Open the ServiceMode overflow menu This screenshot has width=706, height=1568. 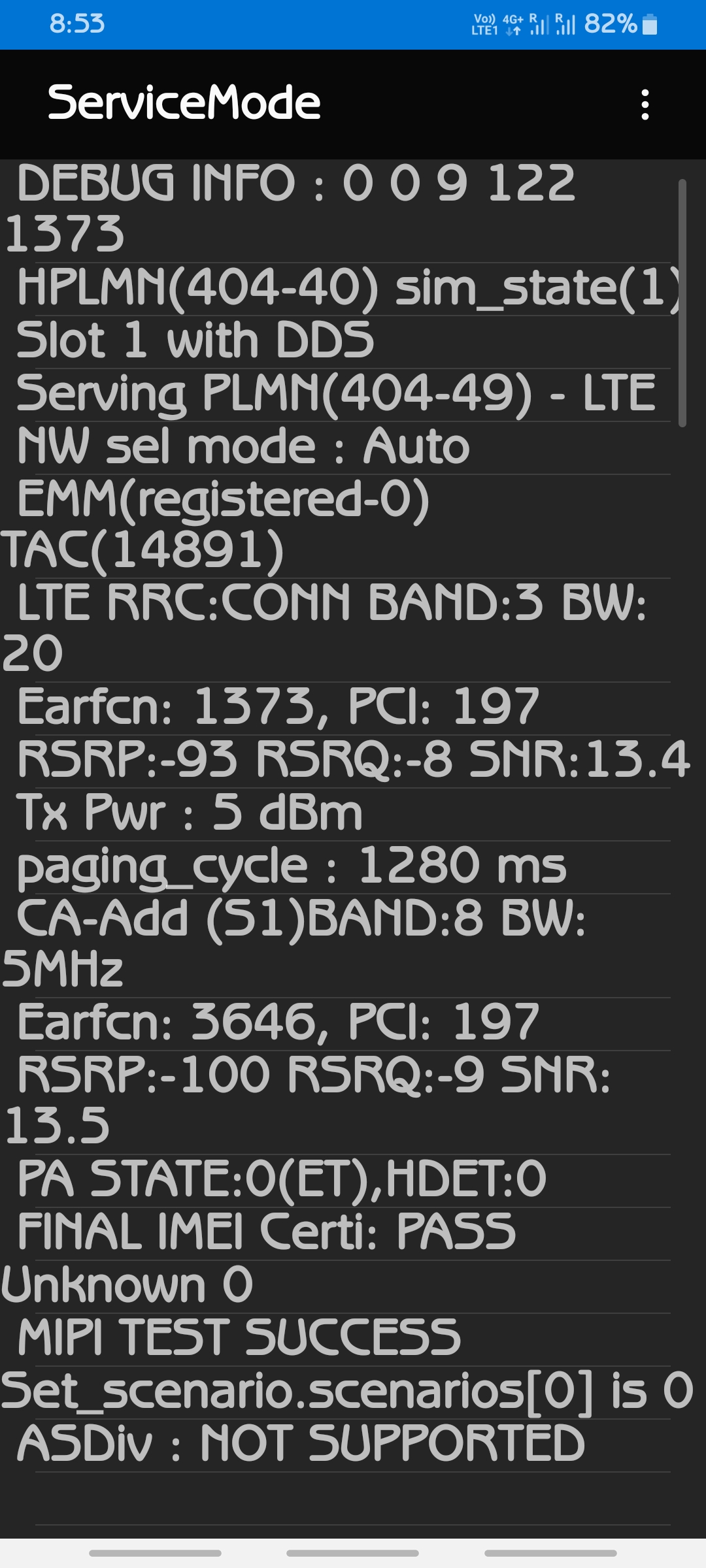(645, 105)
